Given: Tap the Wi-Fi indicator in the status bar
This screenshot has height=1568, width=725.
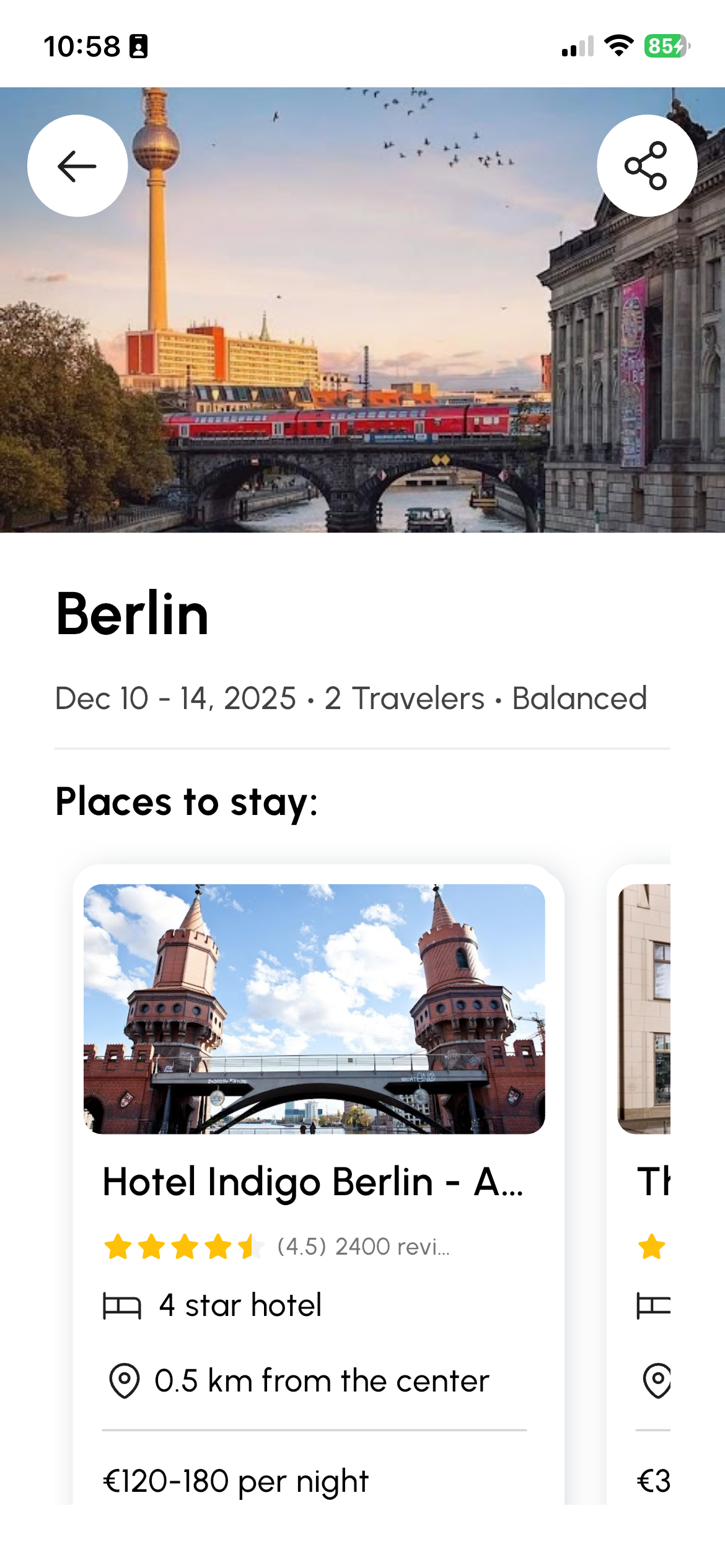Looking at the screenshot, I should pyautogui.click(x=617, y=45).
